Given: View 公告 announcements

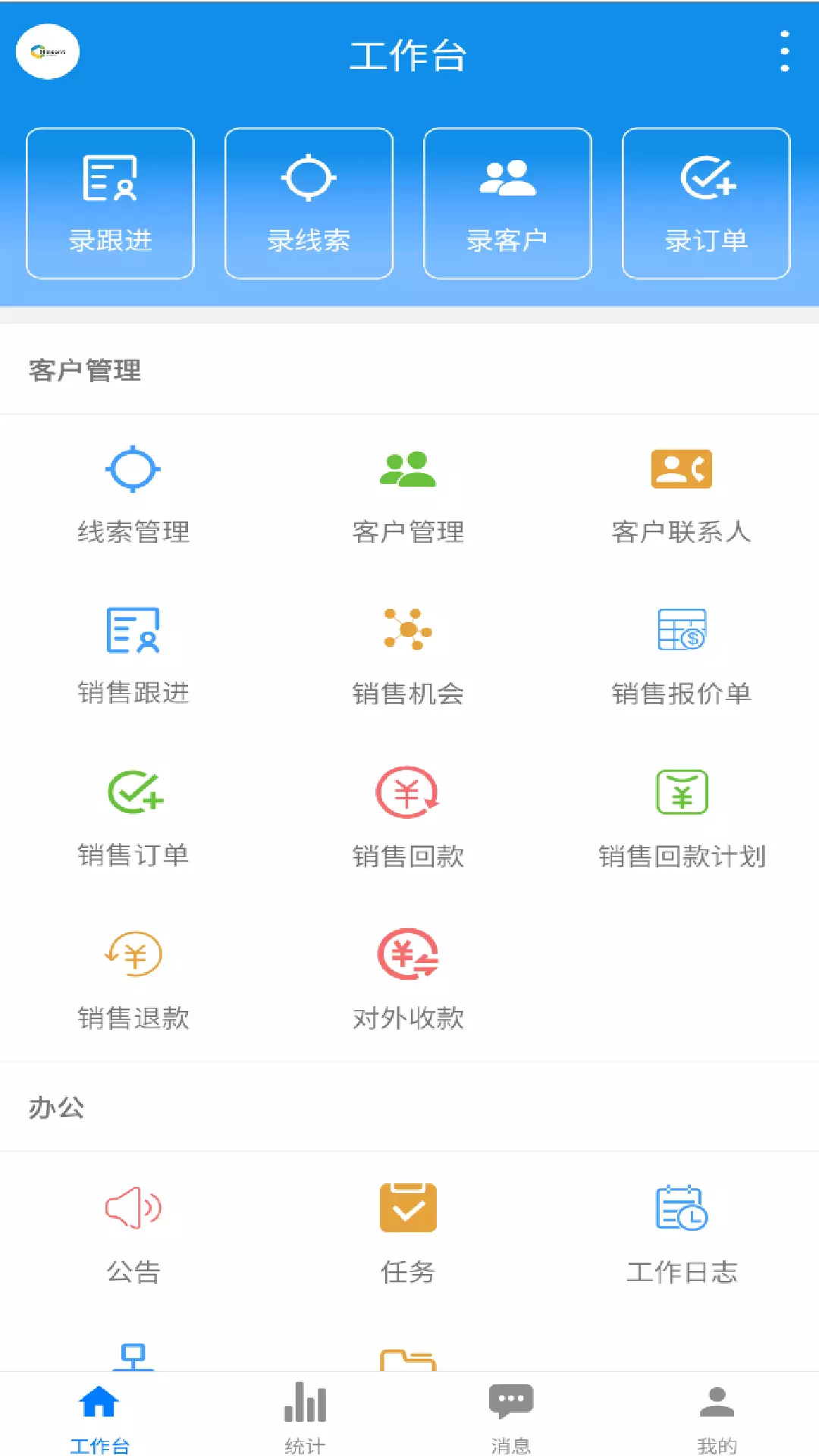Looking at the screenshot, I should [x=133, y=1235].
